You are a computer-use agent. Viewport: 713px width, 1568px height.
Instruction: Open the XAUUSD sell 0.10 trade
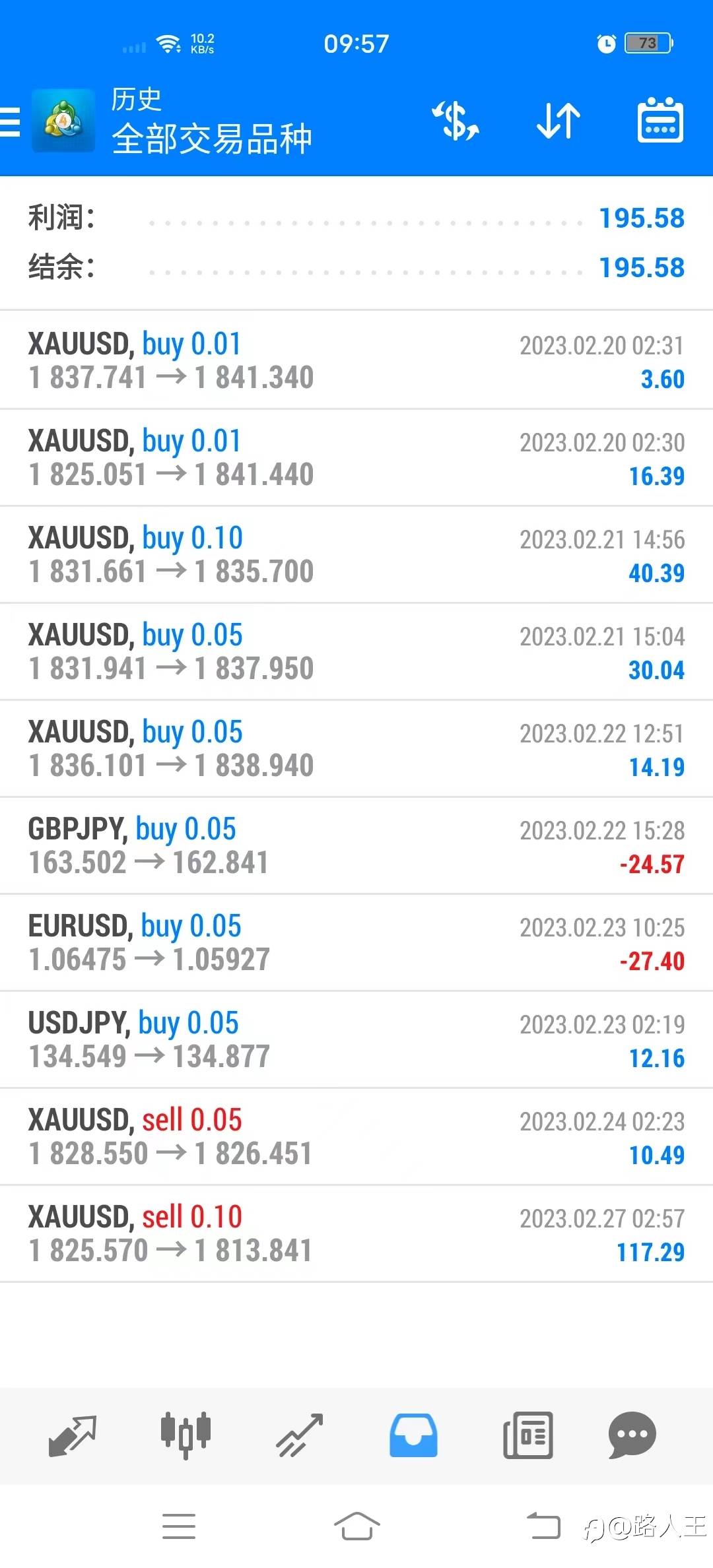pos(356,1233)
